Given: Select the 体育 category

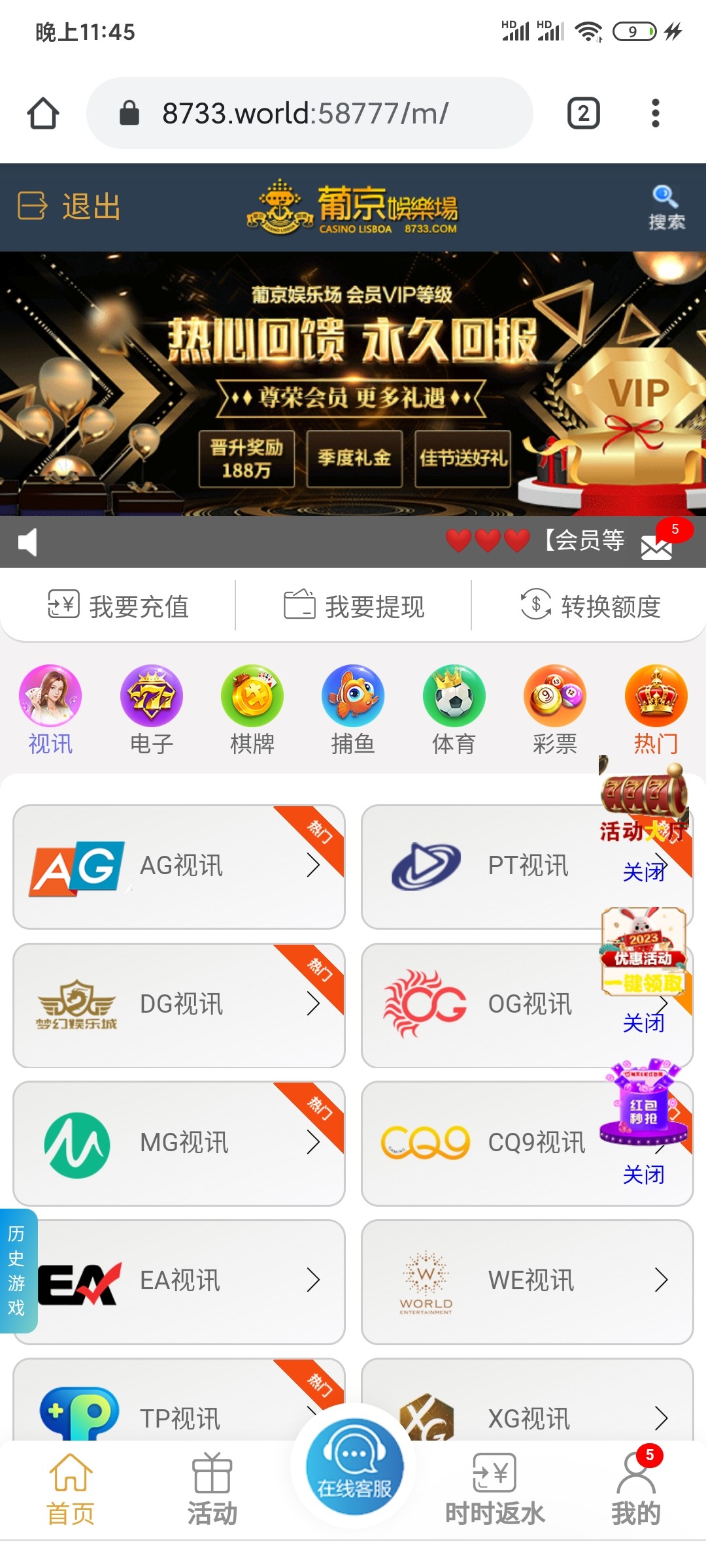Looking at the screenshot, I should 454,710.
